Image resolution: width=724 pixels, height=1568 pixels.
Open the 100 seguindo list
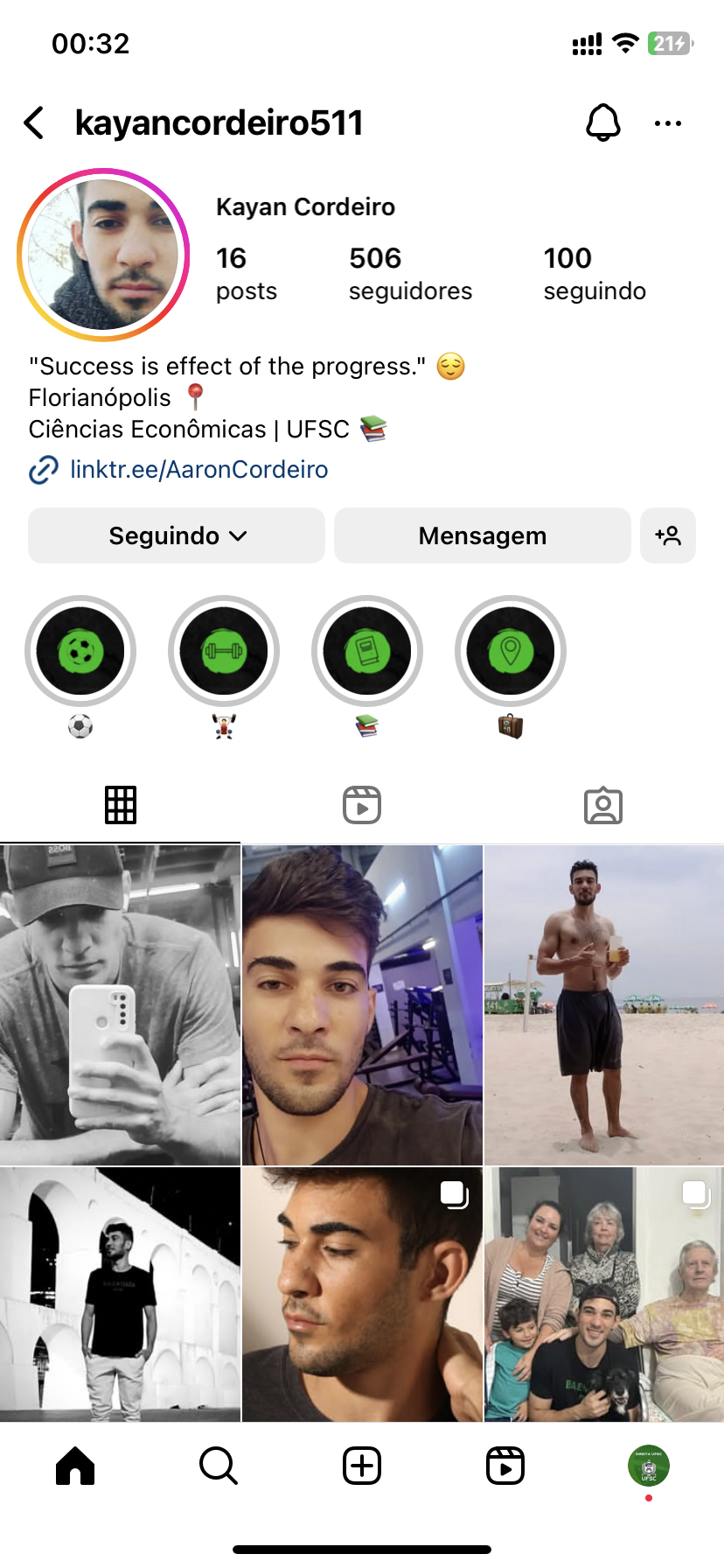pyautogui.click(x=594, y=273)
